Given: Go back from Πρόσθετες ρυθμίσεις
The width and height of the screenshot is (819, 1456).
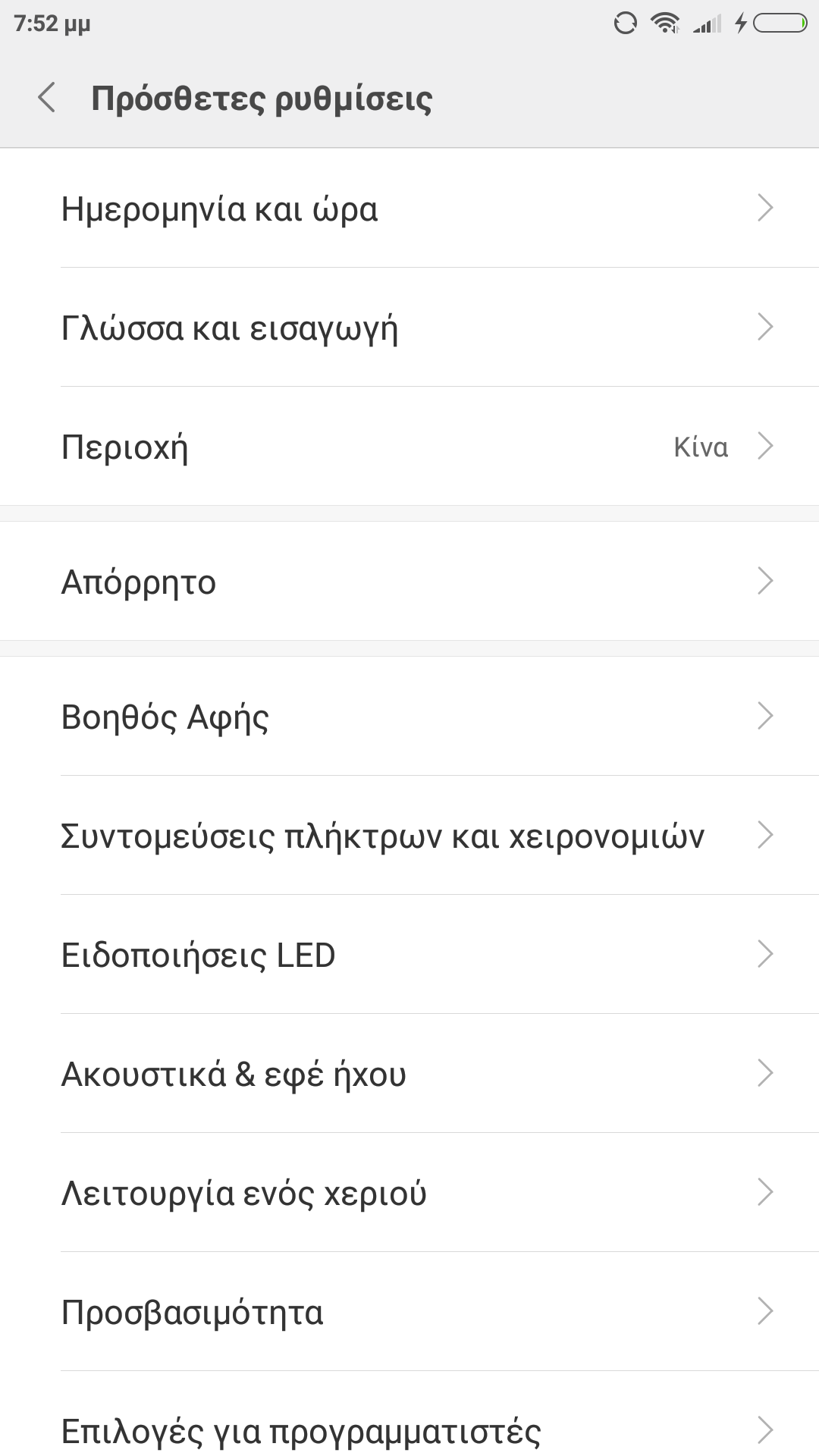Looking at the screenshot, I should [47, 99].
